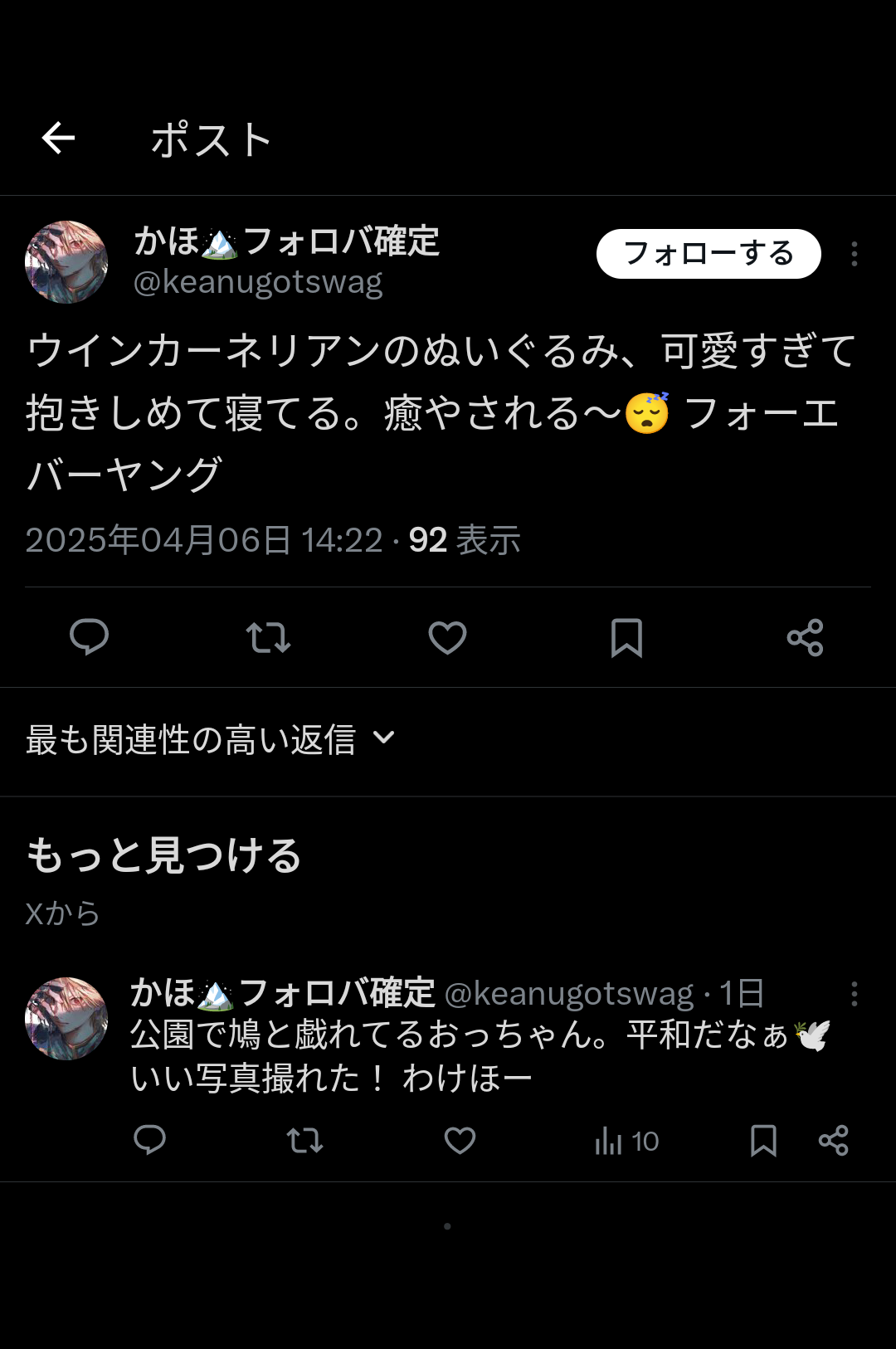Share the 公園で鳩 post
896x1349 pixels.
(833, 1141)
